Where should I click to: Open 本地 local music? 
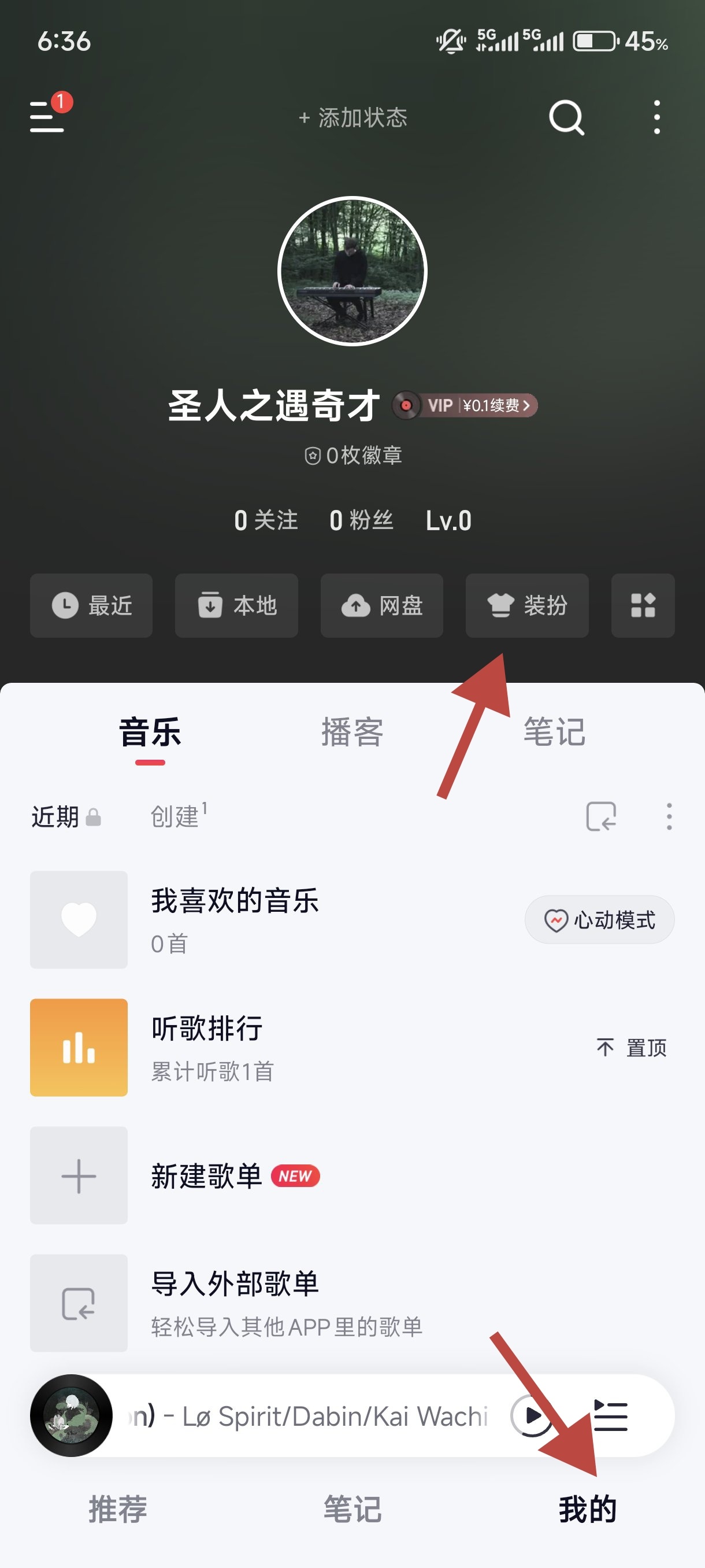pos(236,606)
